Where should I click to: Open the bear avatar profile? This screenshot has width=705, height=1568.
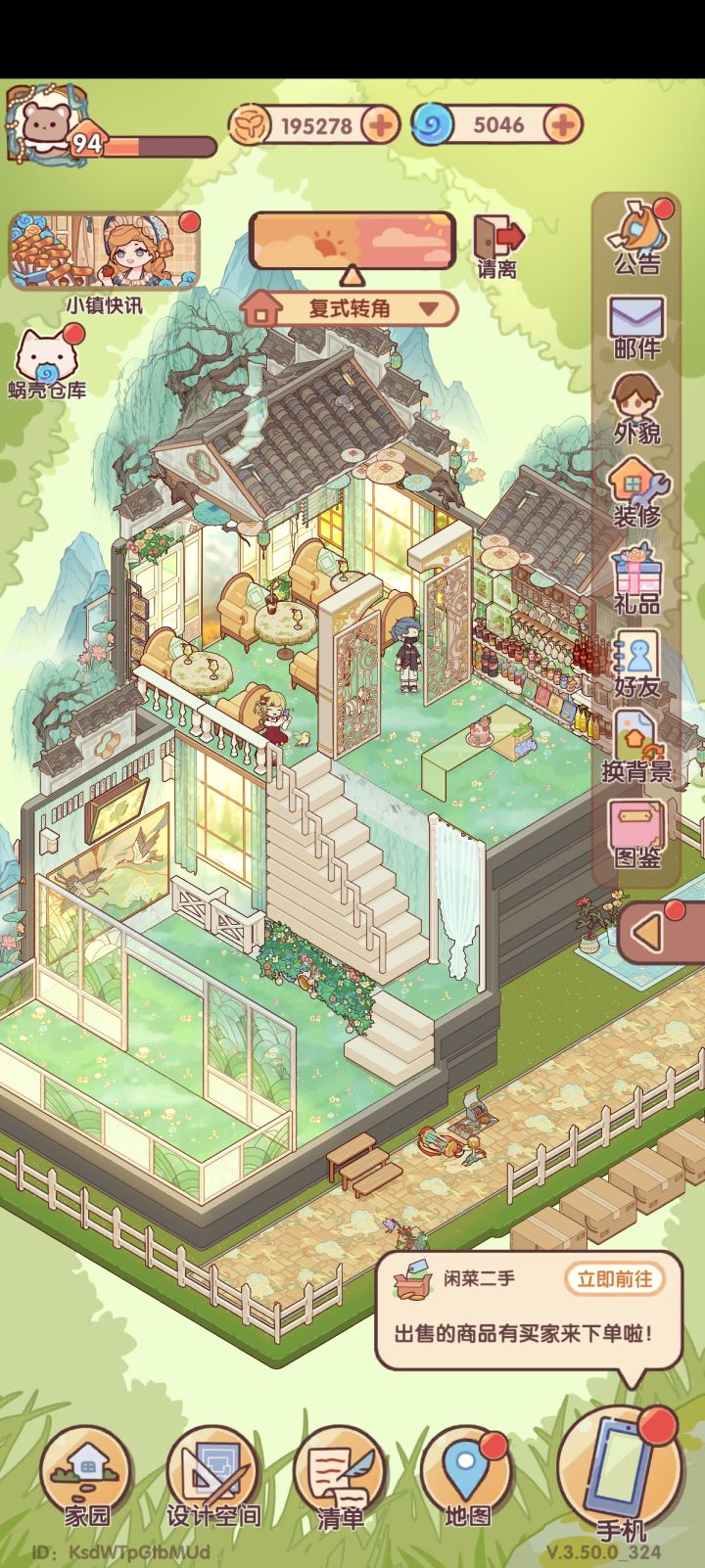(x=42, y=124)
